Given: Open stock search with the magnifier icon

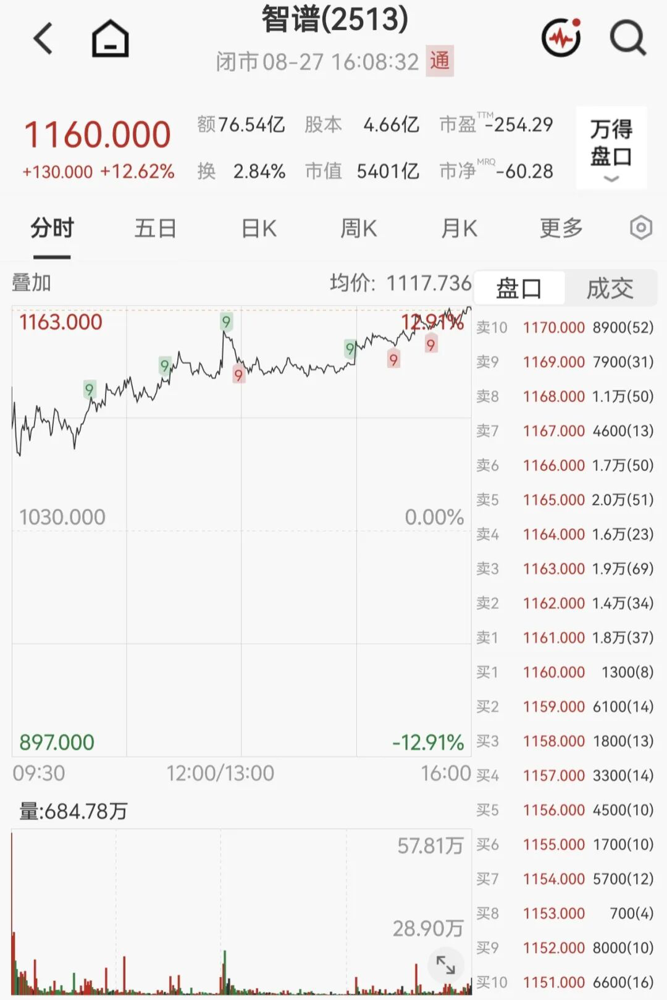Looking at the screenshot, I should tap(628, 38).
